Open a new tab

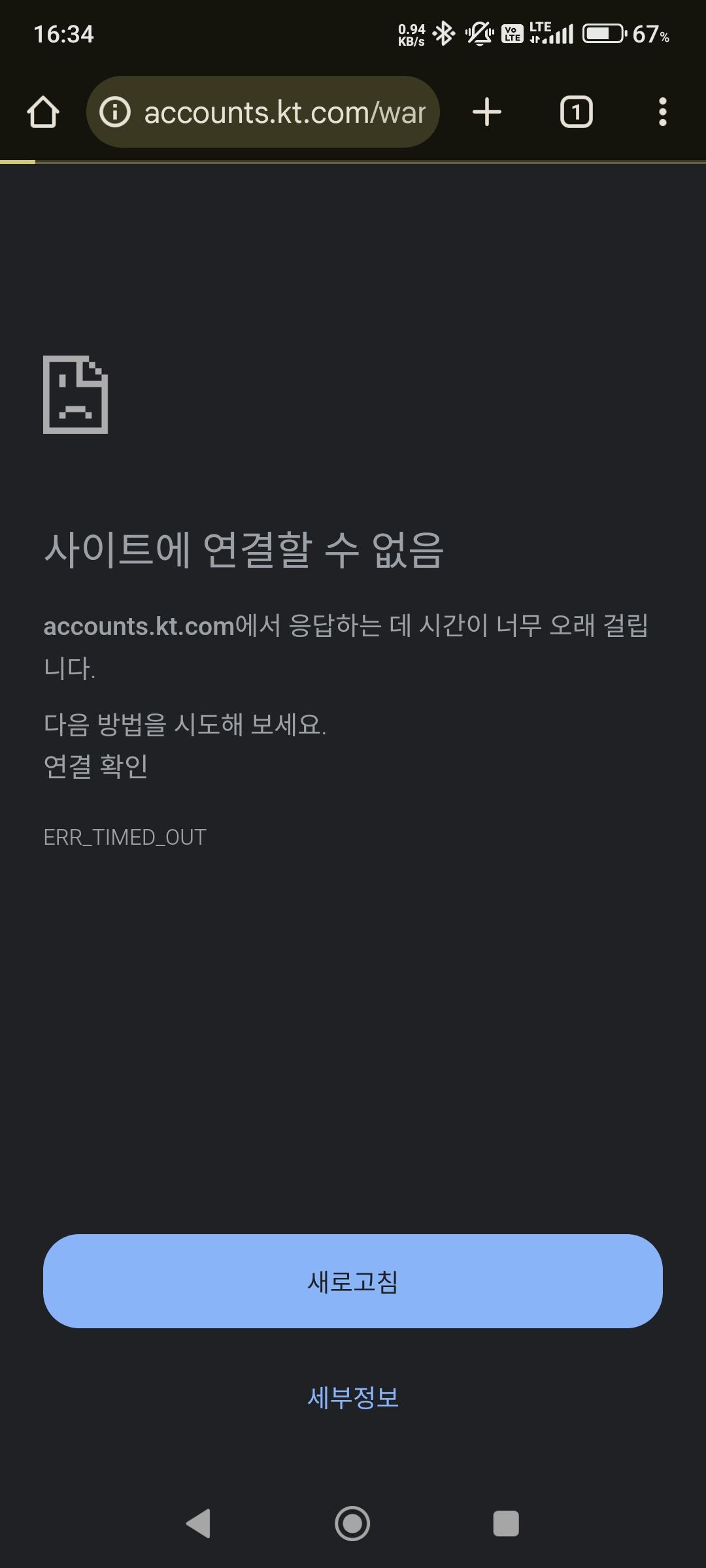487,112
